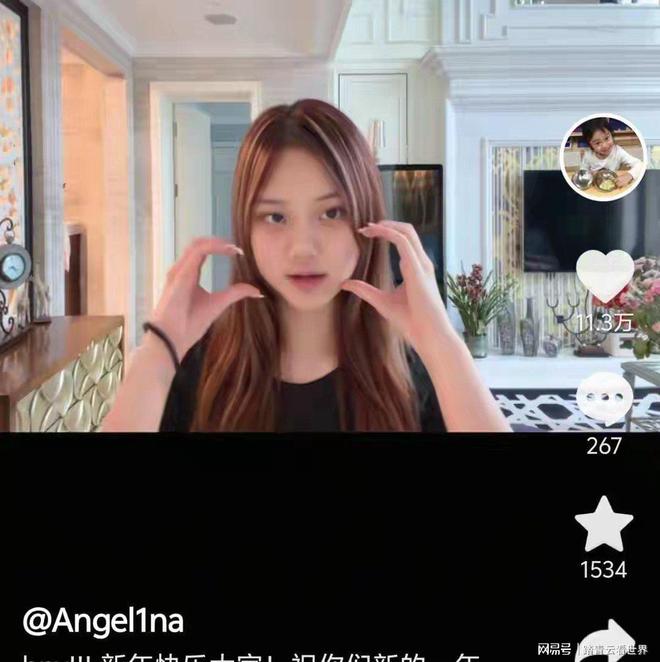Share this video using the arrow icon
The width and height of the screenshot is (660, 662).
pyautogui.click(x=607, y=640)
